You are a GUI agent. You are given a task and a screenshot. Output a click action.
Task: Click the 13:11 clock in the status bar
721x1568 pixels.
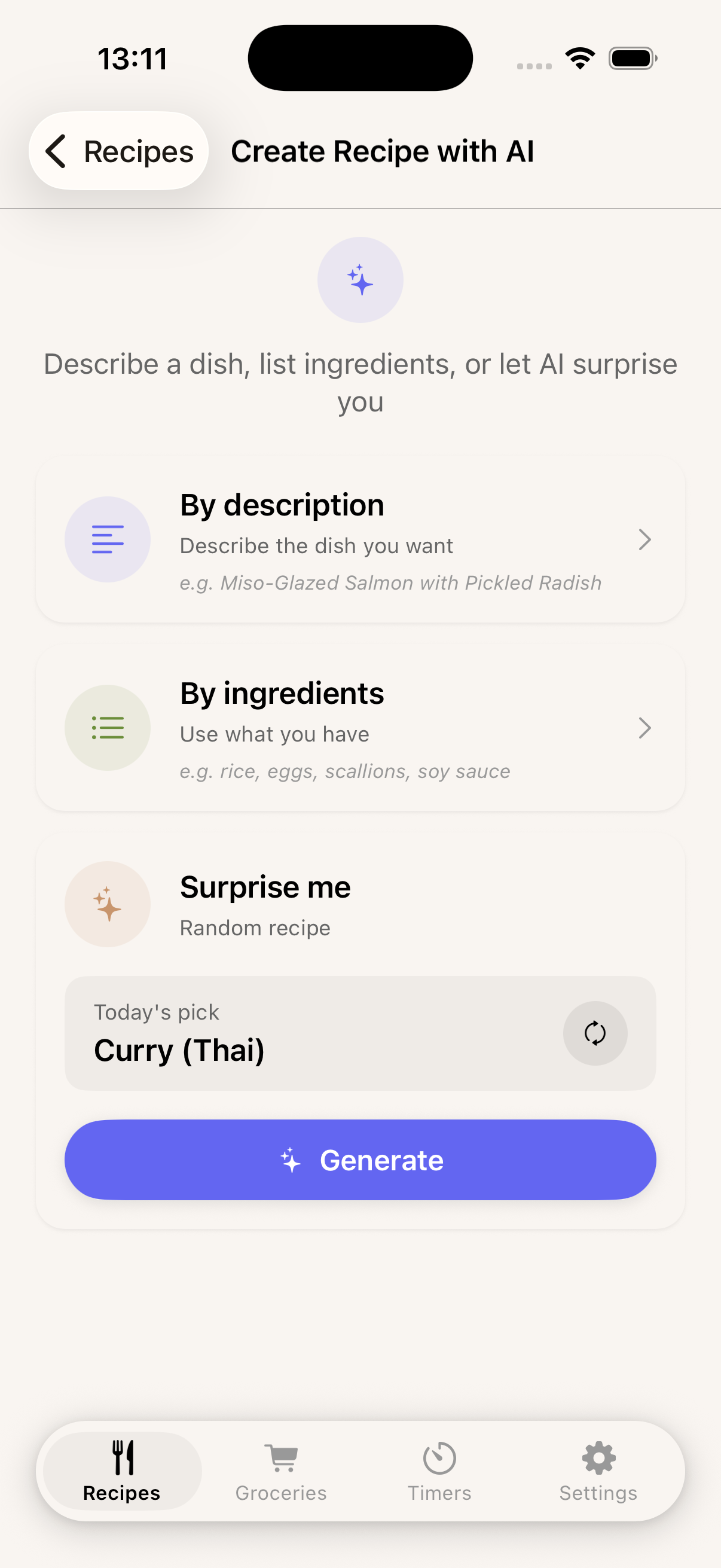coord(133,58)
